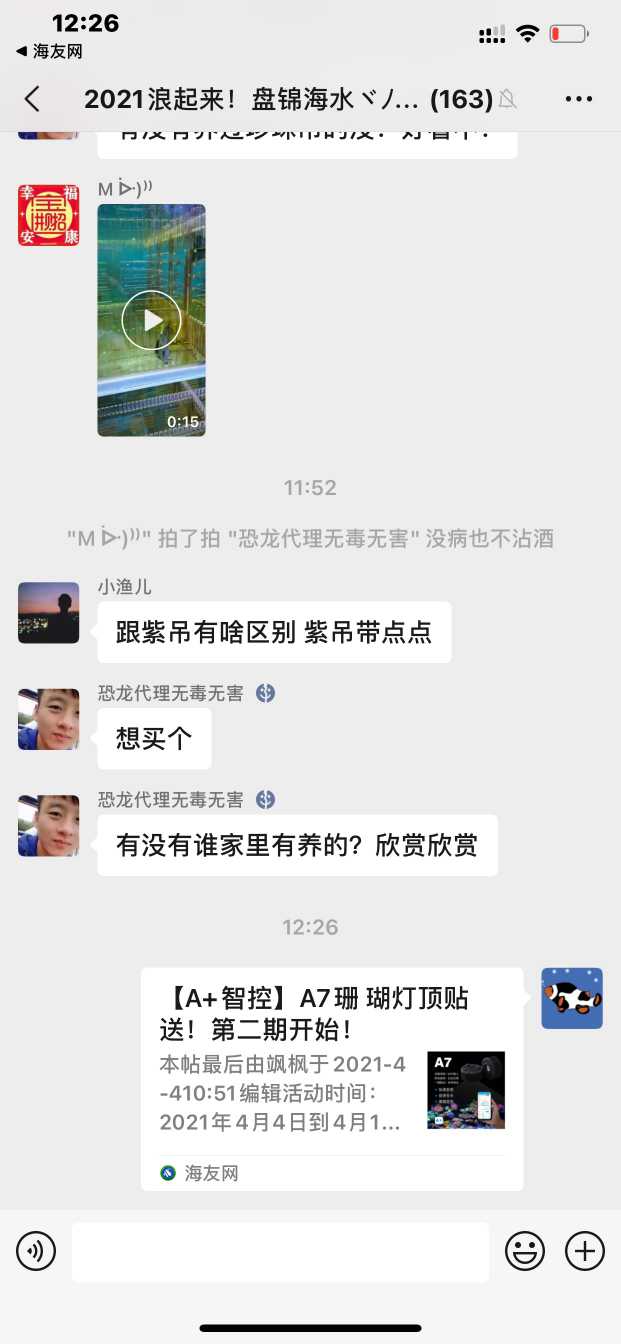Open the red 幸福安康 avatar profile
621x1344 pixels.
click(x=48, y=215)
